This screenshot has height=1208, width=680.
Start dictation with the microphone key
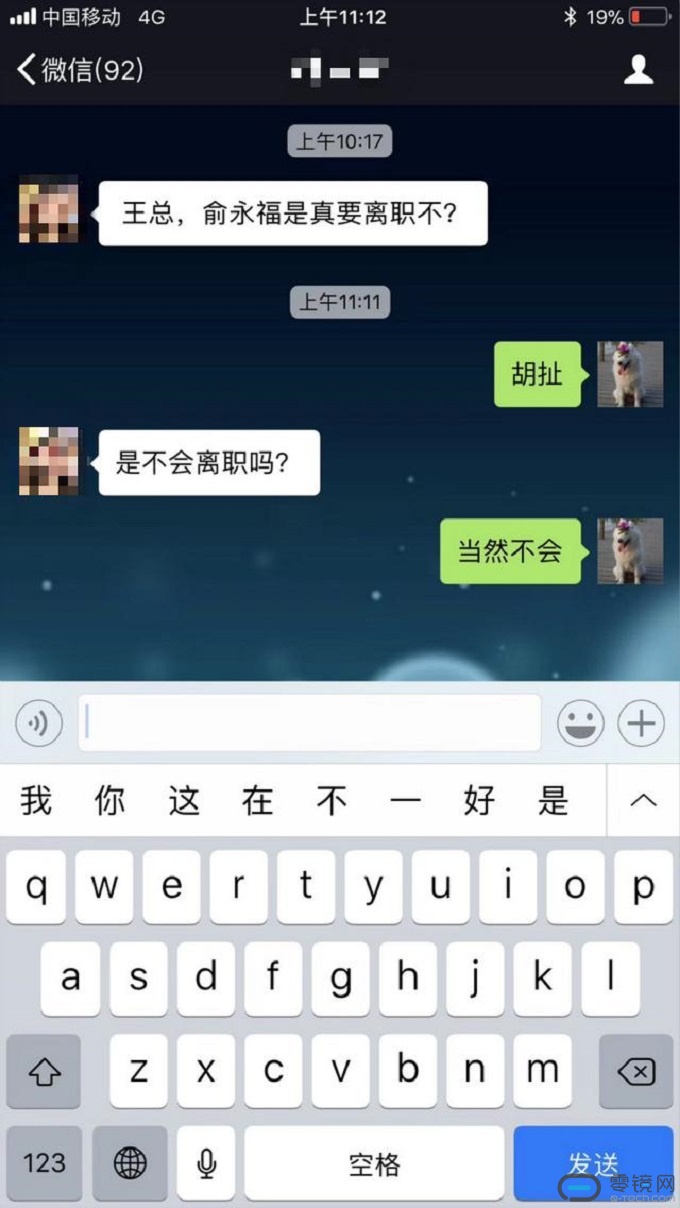(207, 1163)
